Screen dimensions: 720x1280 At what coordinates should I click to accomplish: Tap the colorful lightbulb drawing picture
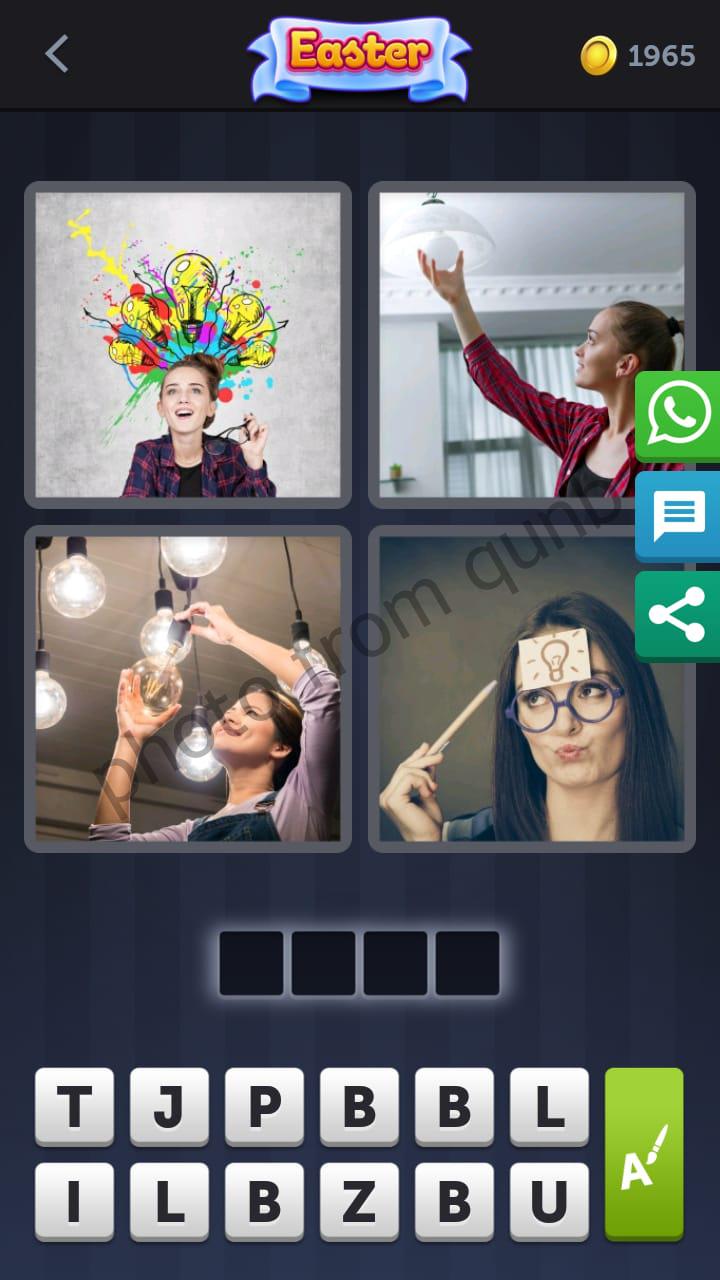188,343
